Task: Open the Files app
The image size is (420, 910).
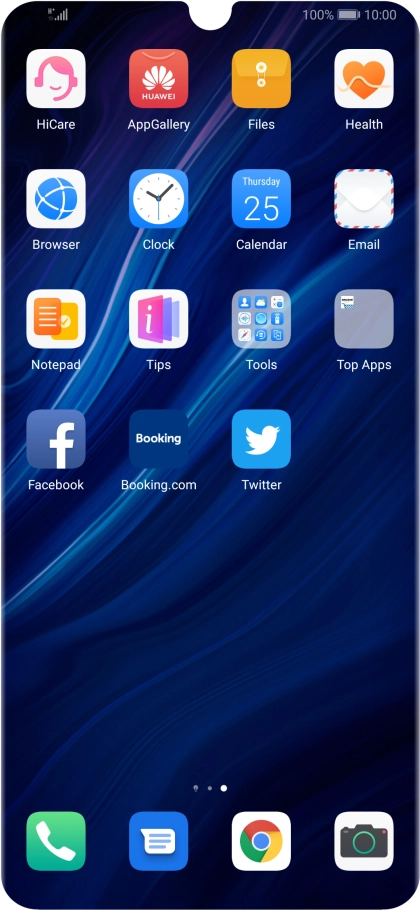Action: (x=261, y=78)
